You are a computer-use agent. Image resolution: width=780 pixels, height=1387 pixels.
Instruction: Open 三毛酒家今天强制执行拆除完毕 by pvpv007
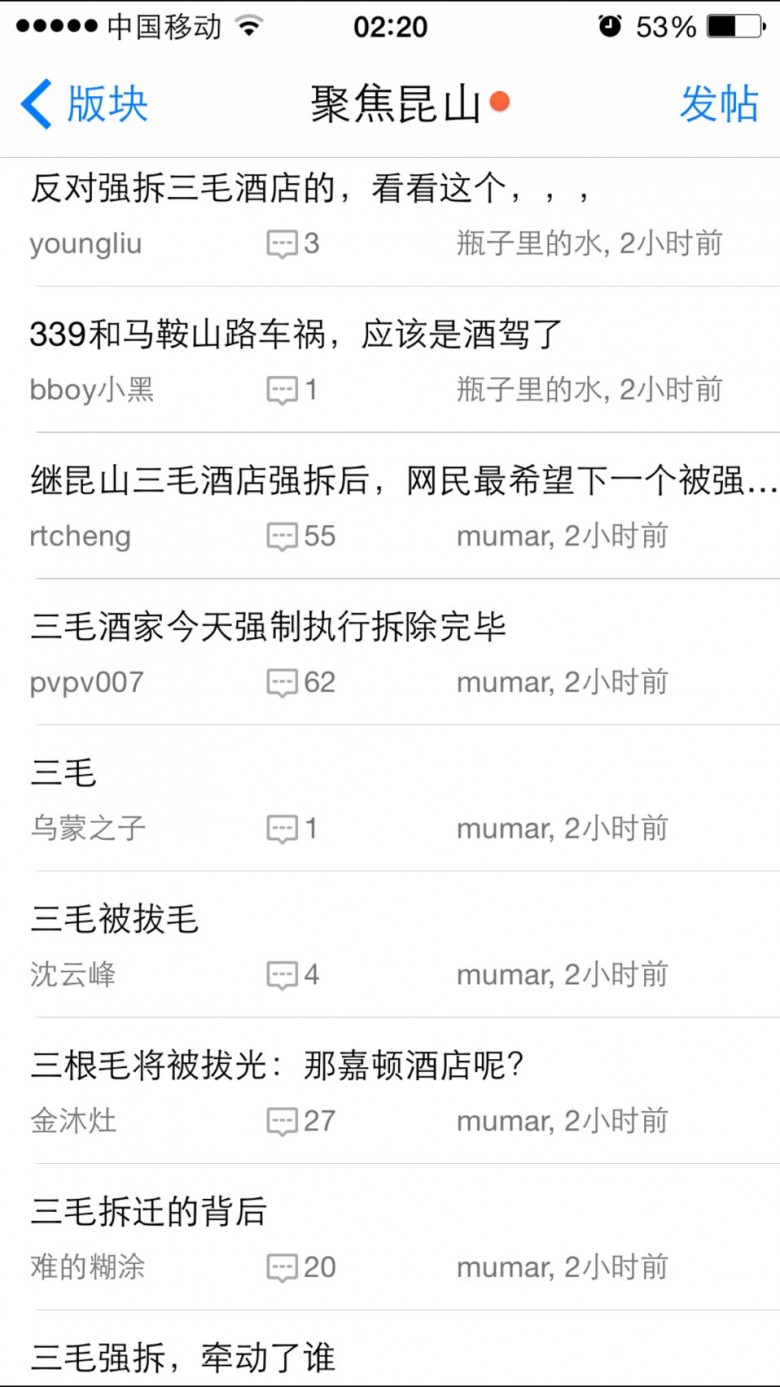point(390,652)
